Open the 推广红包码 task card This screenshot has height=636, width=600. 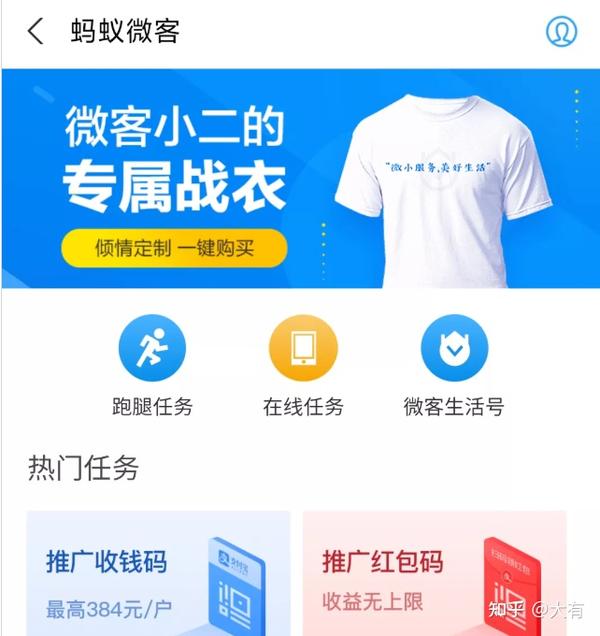click(433, 573)
